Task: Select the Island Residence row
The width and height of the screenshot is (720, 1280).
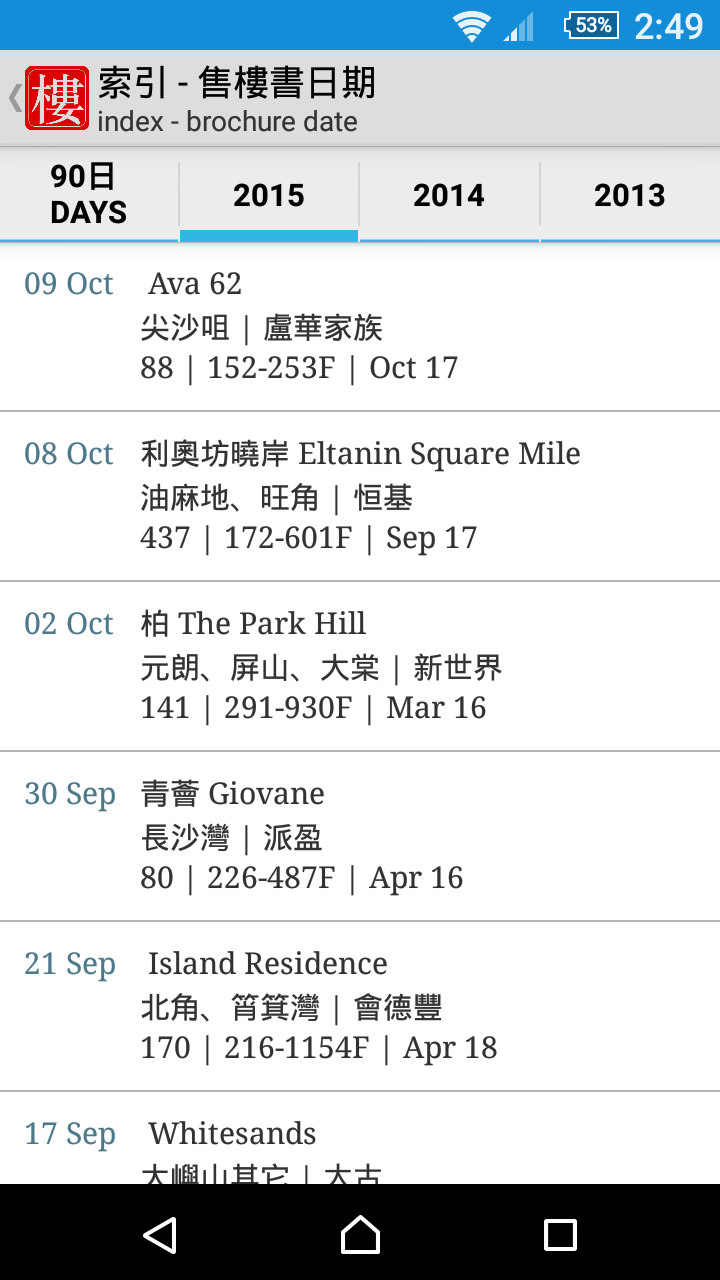Action: pyautogui.click(x=360, y=1006)
